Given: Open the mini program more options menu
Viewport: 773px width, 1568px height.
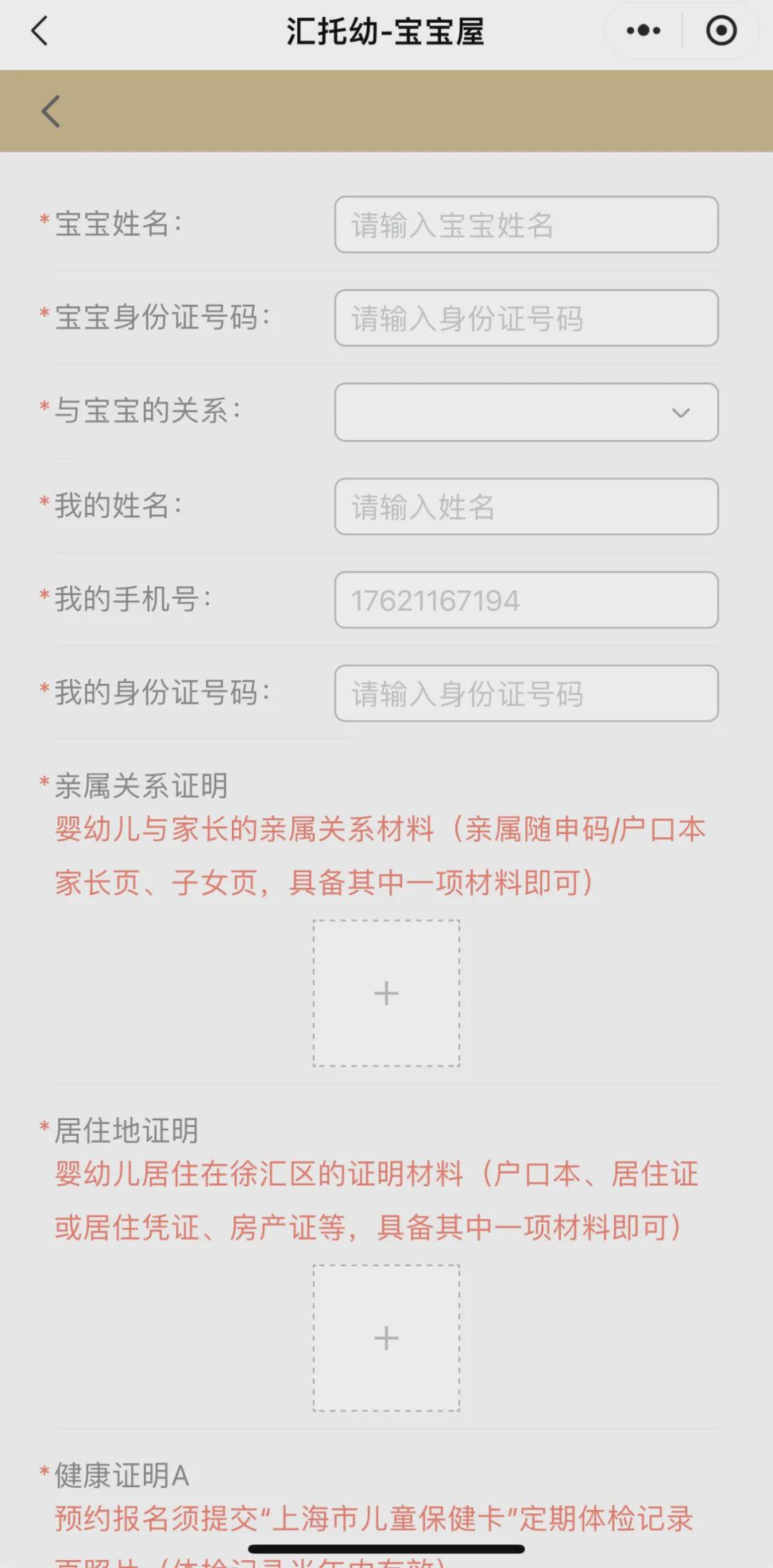Looking at the screenshot, I should coord(643,31).
